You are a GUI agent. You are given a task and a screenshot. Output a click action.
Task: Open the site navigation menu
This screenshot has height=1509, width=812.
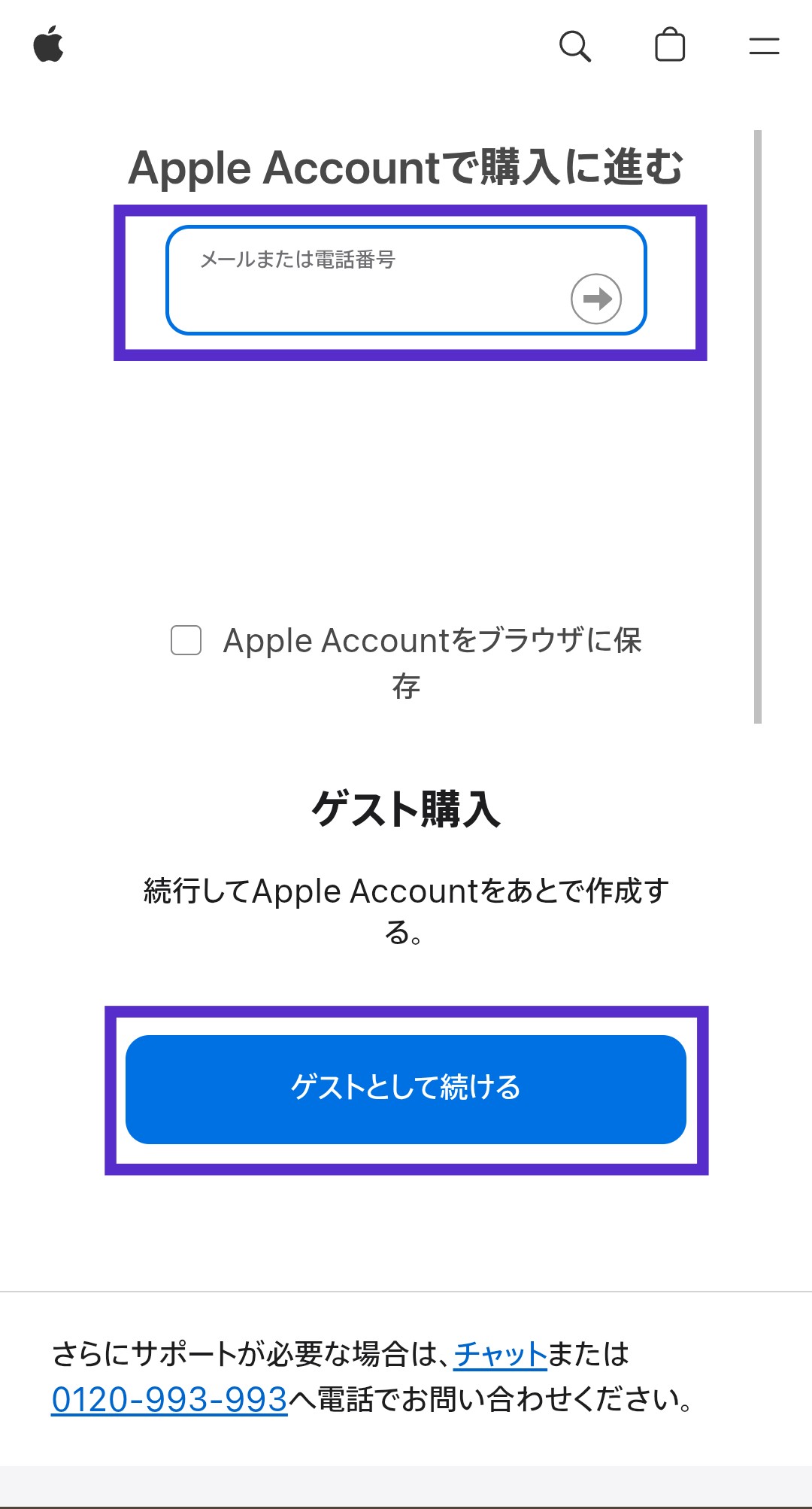click(762, 46)
